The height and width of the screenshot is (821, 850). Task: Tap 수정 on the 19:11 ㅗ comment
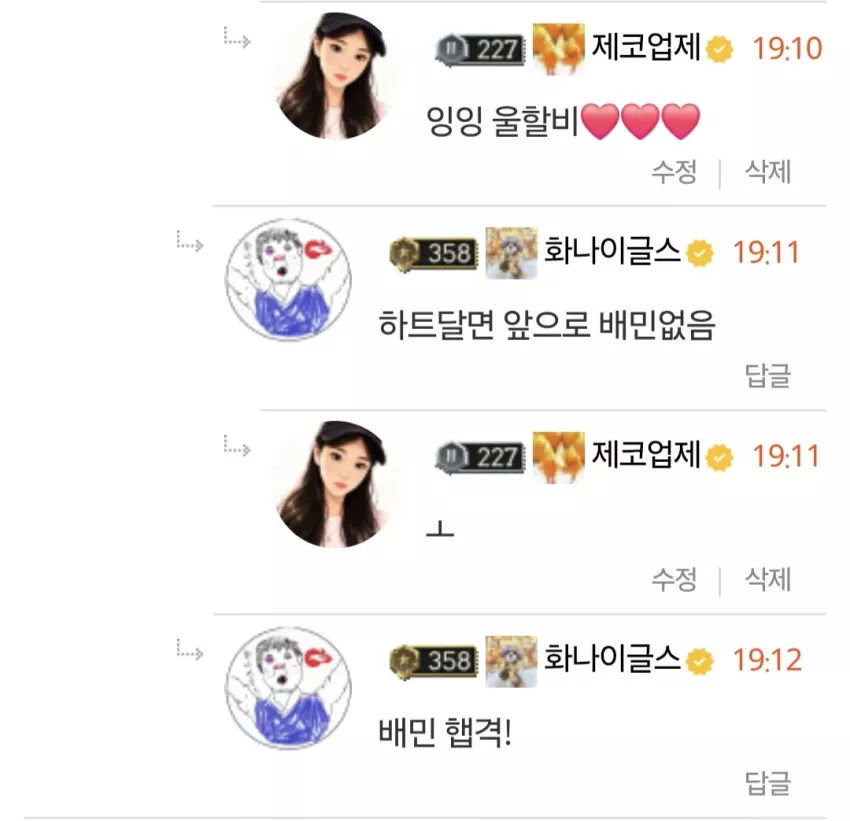(x=674, y=580)
